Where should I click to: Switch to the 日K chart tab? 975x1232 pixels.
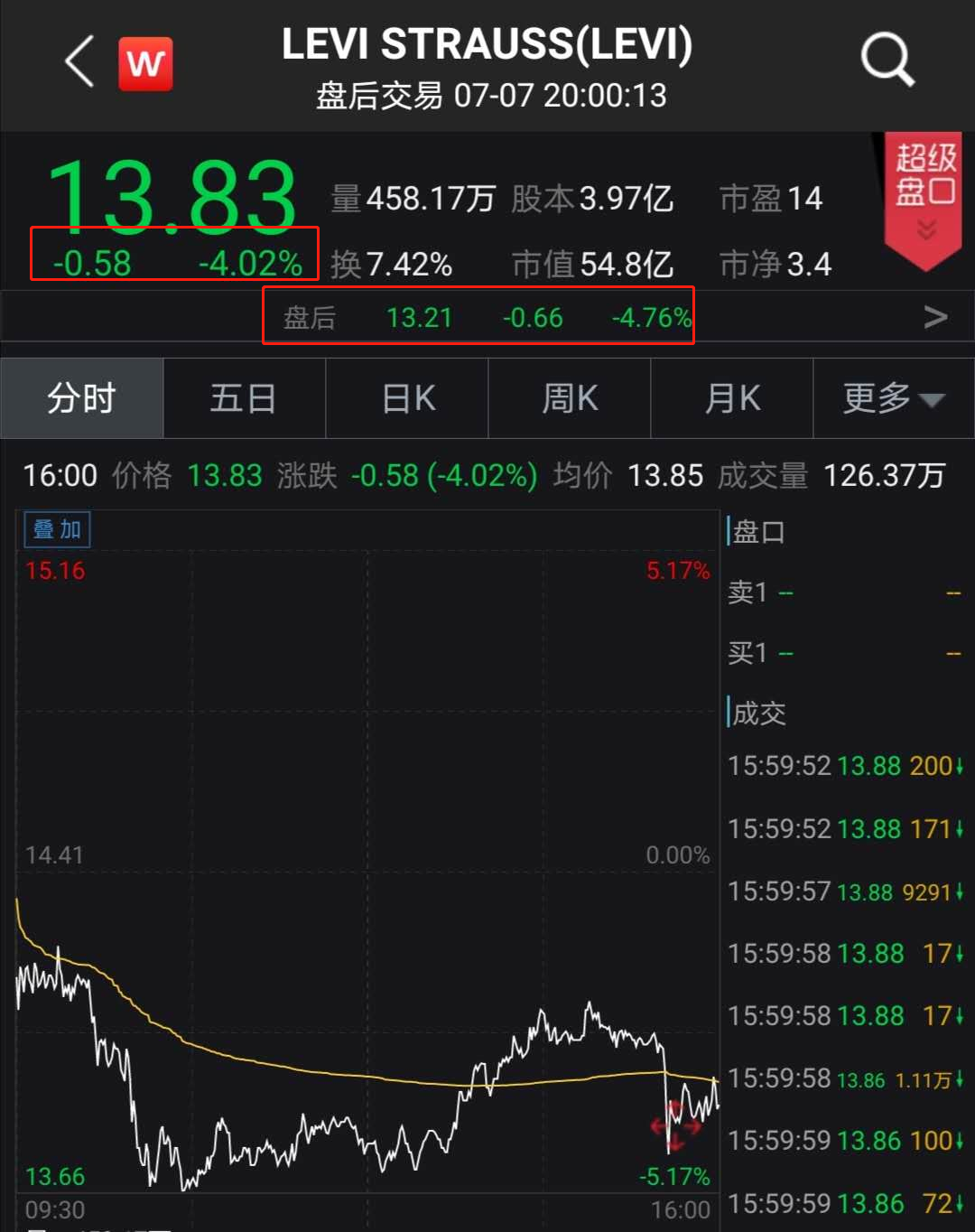tap(407, 398)
